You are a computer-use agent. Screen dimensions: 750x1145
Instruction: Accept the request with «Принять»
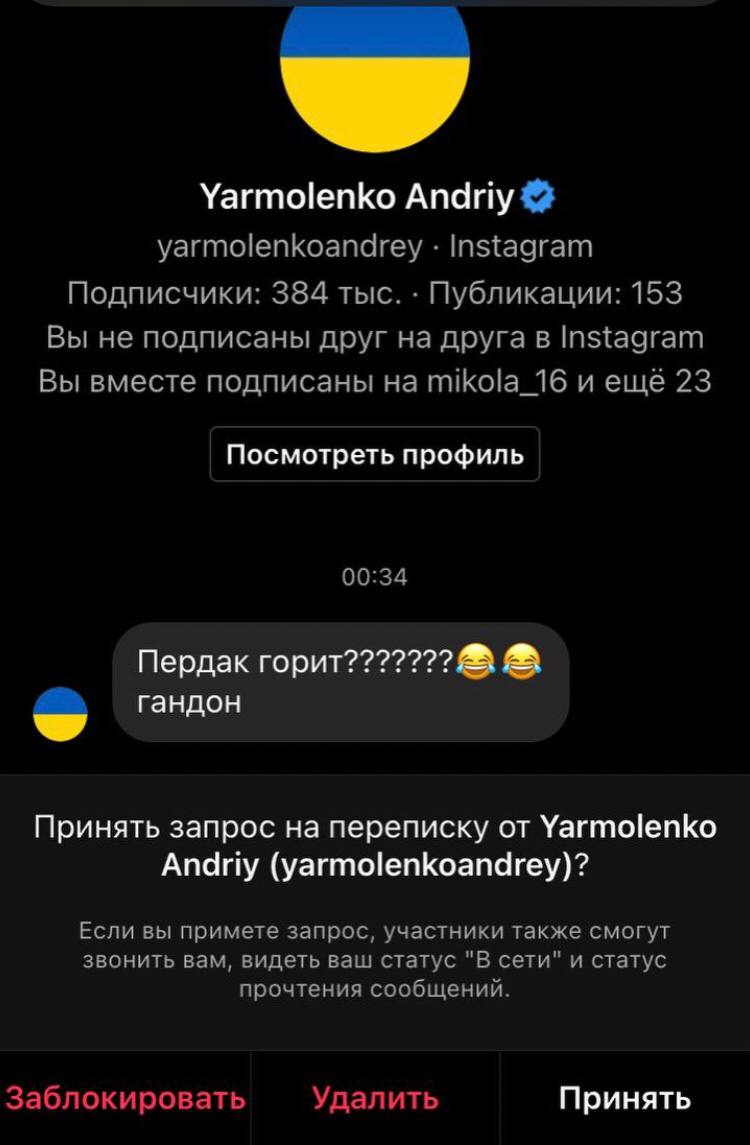(625, 1098)
